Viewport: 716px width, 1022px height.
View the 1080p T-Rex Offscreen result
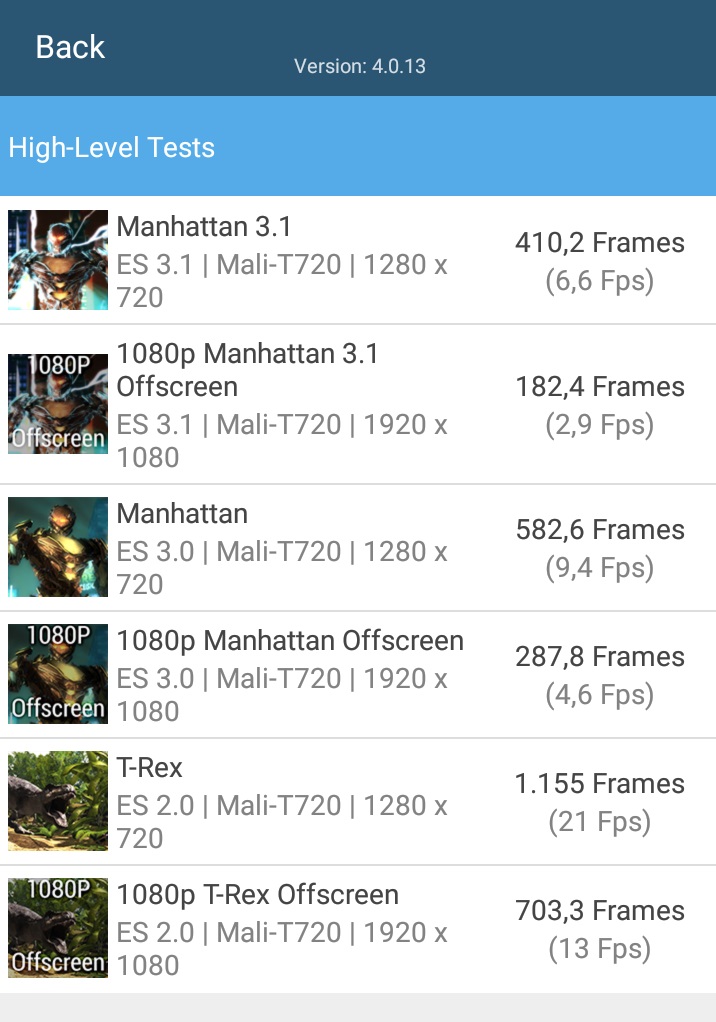click(x=358, y=929)
